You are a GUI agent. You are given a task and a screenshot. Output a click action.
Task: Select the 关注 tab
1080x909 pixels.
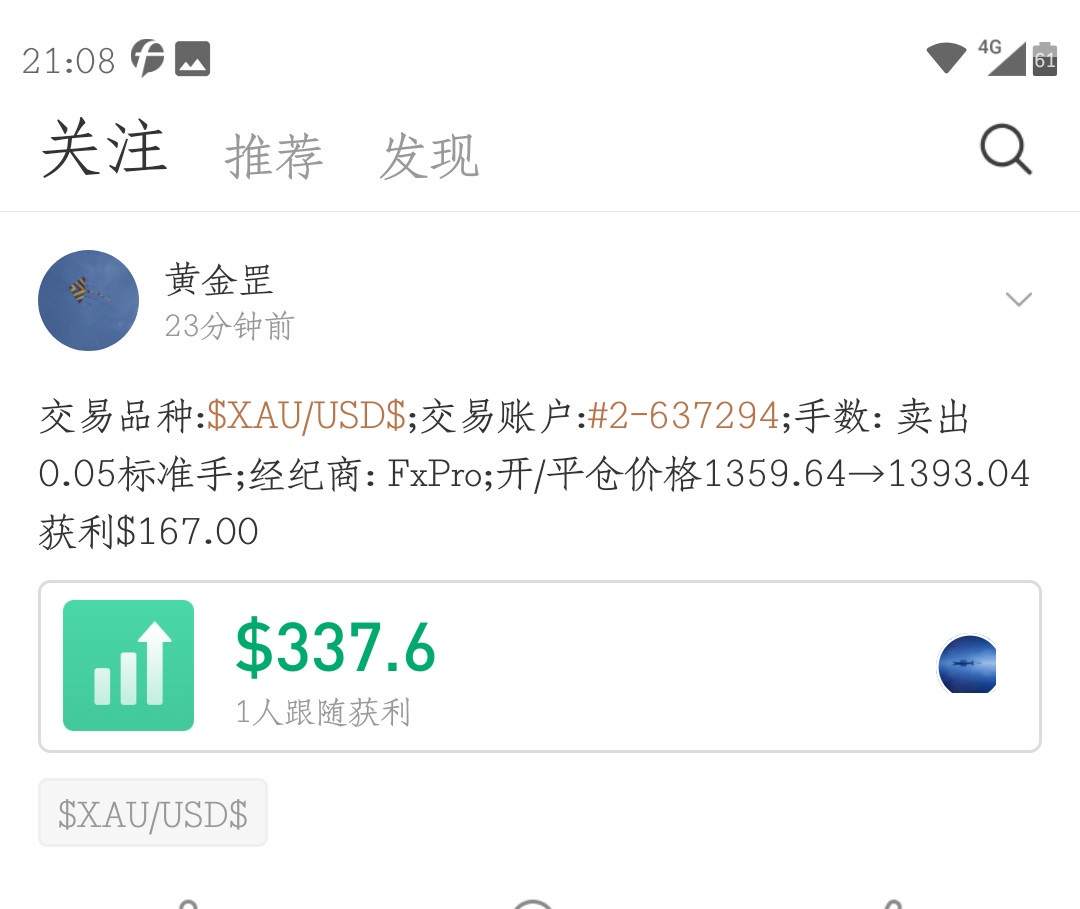pos(104,147)
